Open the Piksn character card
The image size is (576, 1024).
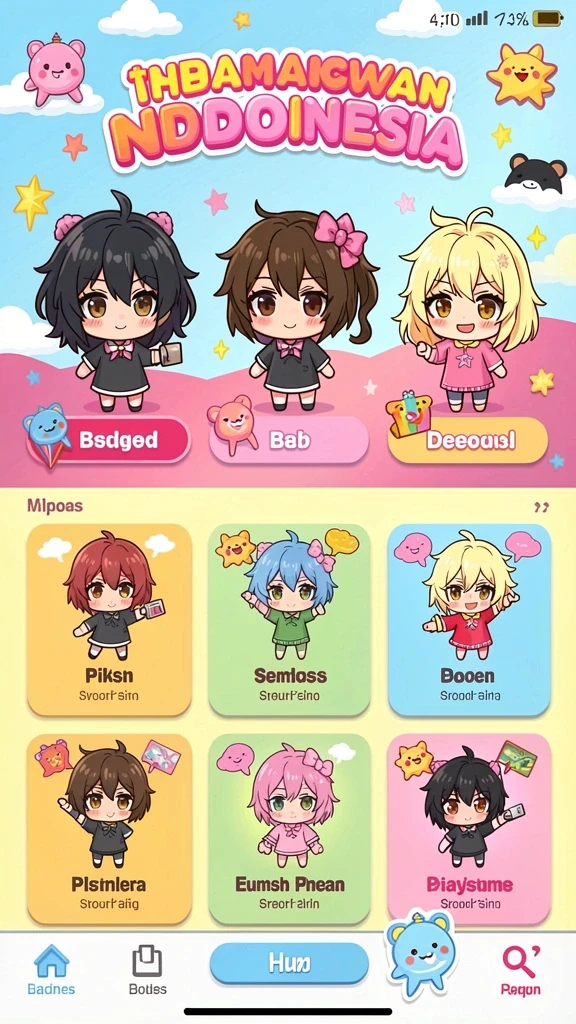click(x=110, y=619)
